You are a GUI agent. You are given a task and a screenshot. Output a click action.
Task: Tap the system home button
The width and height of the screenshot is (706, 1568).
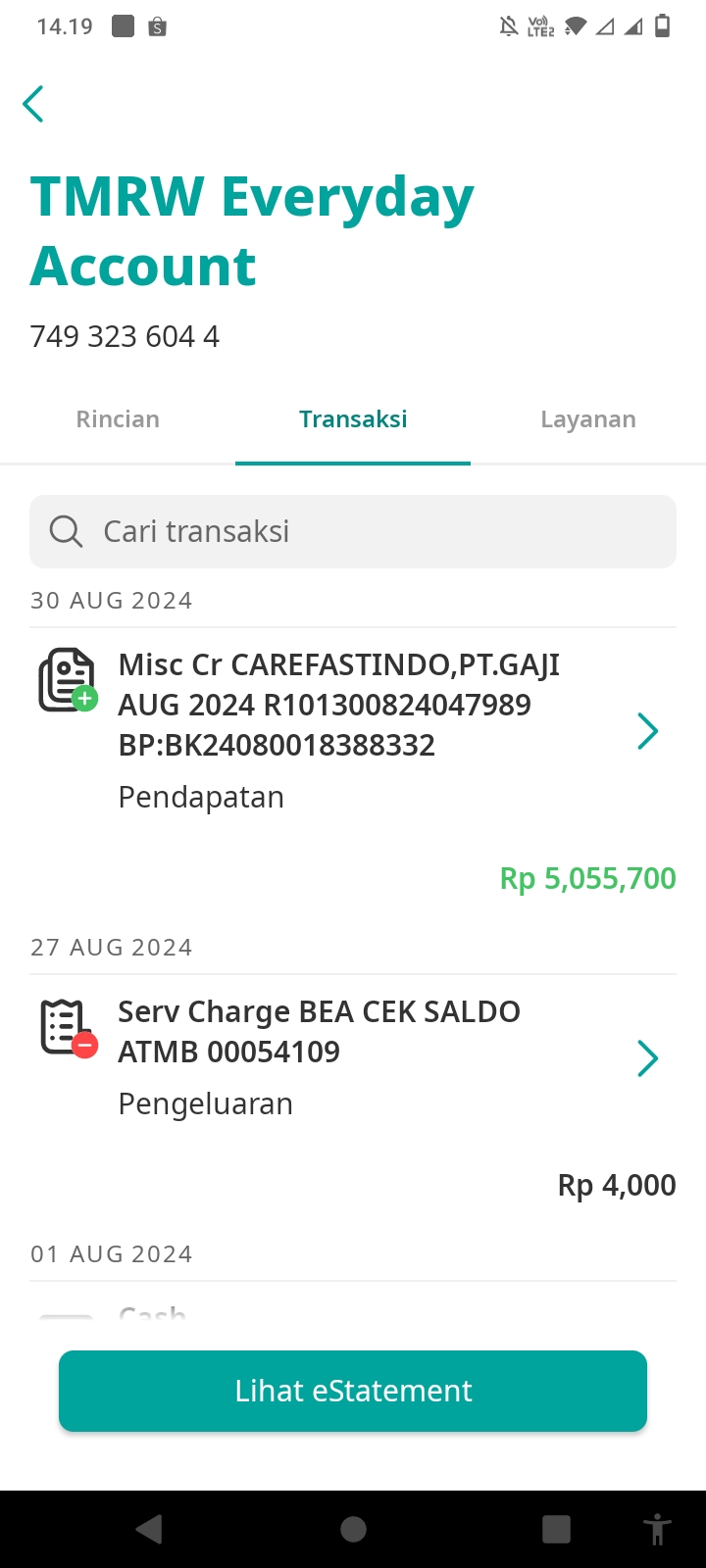tap(353, 1529)
